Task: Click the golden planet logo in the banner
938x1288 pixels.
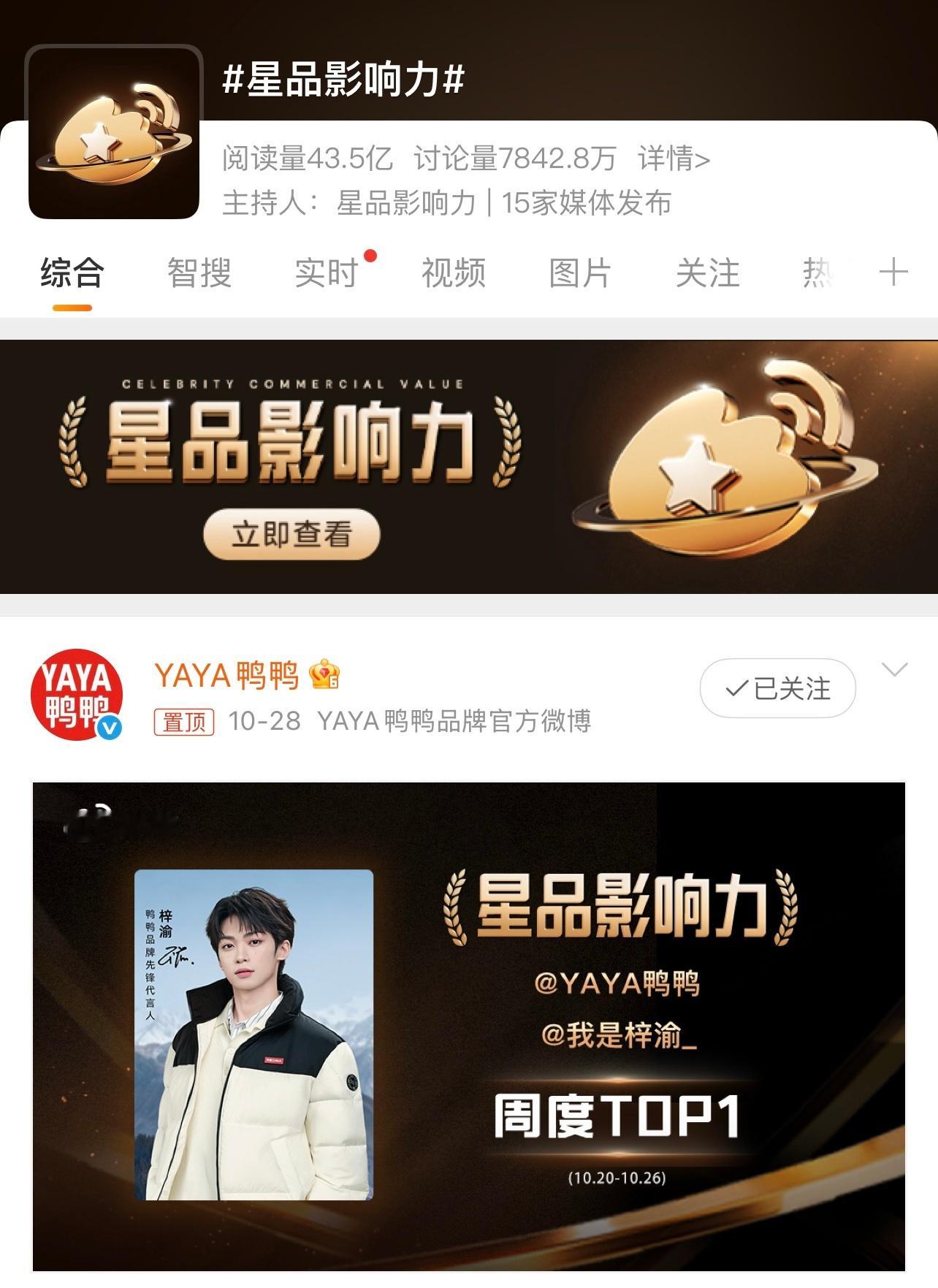Action: click(x=723, y=468)
